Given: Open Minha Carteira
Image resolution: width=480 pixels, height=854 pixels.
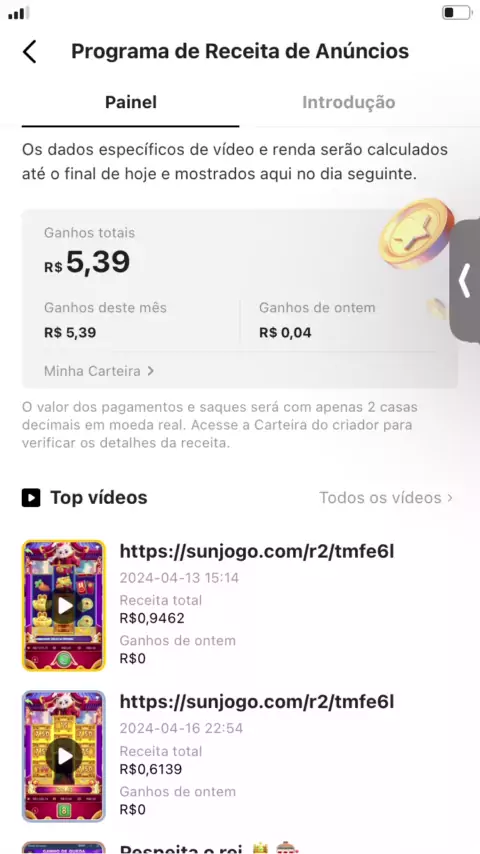Looking at the screenshot, I should [x=99, y=371].
